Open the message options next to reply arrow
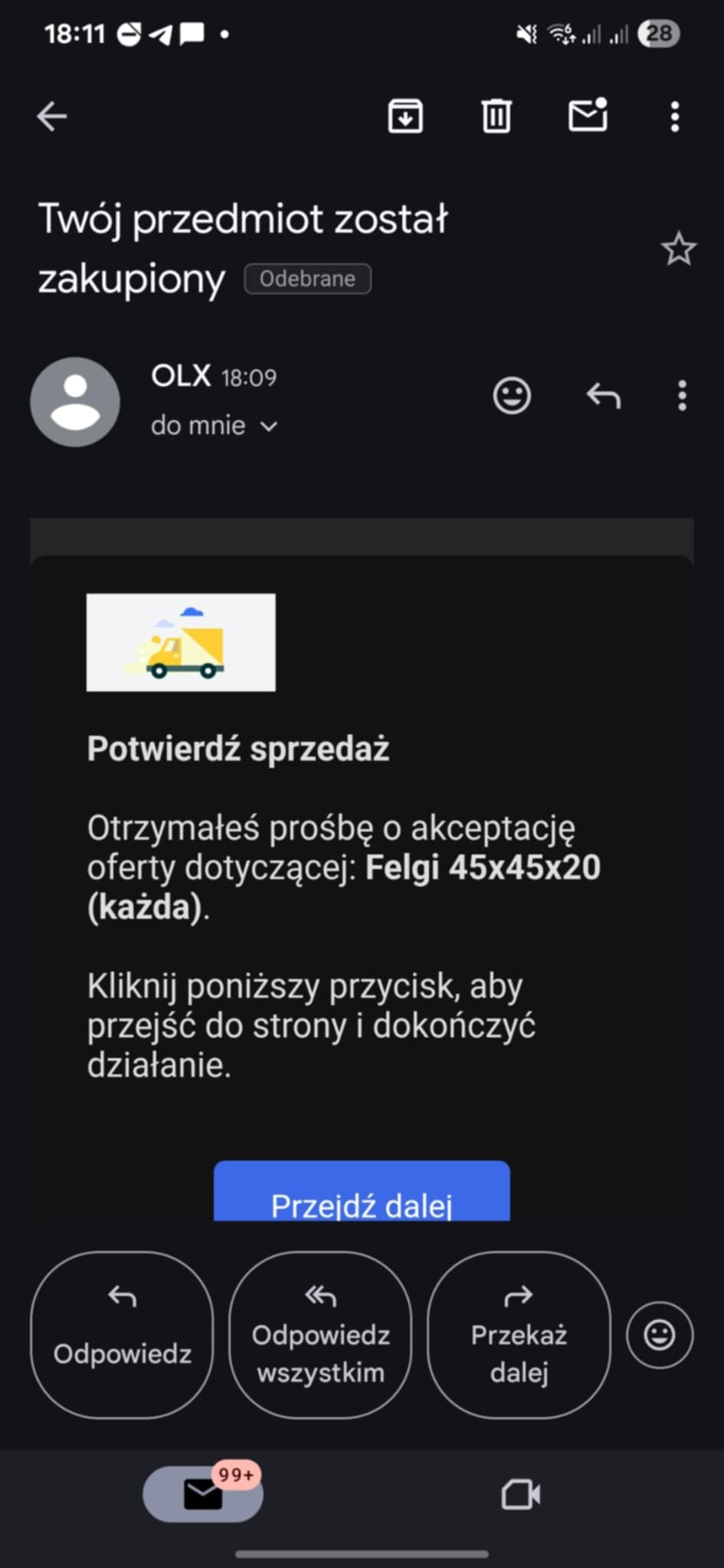 click(x=682, y=396)
